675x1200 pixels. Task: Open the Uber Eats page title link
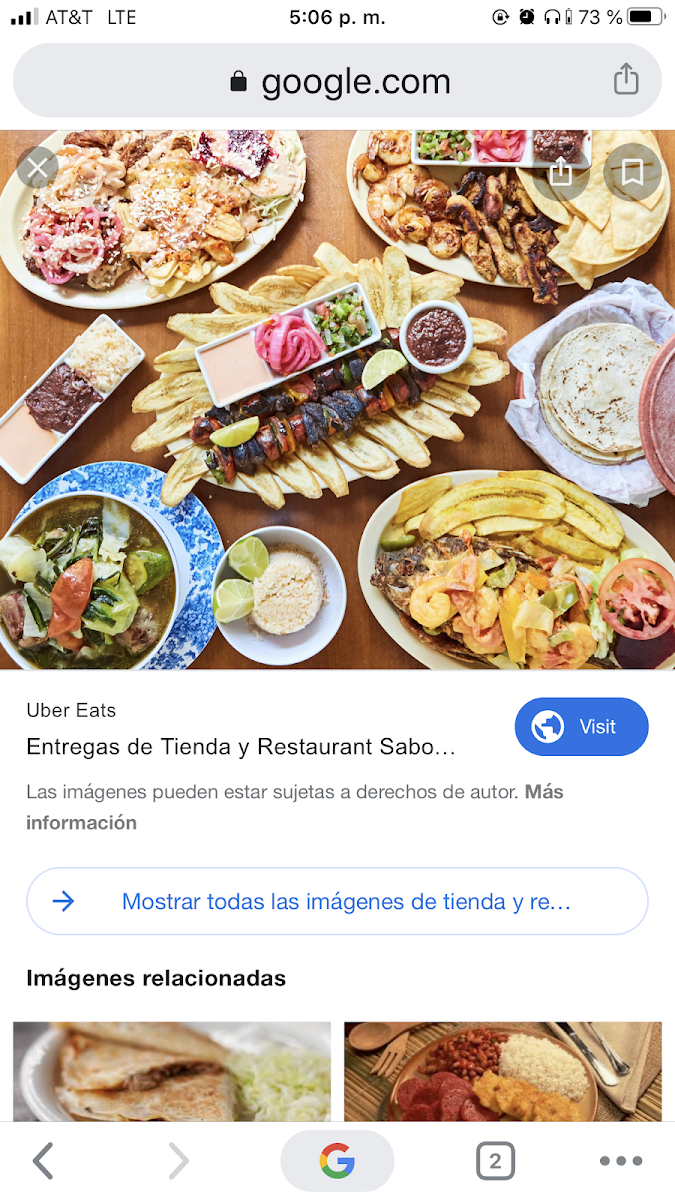point(241,747)
